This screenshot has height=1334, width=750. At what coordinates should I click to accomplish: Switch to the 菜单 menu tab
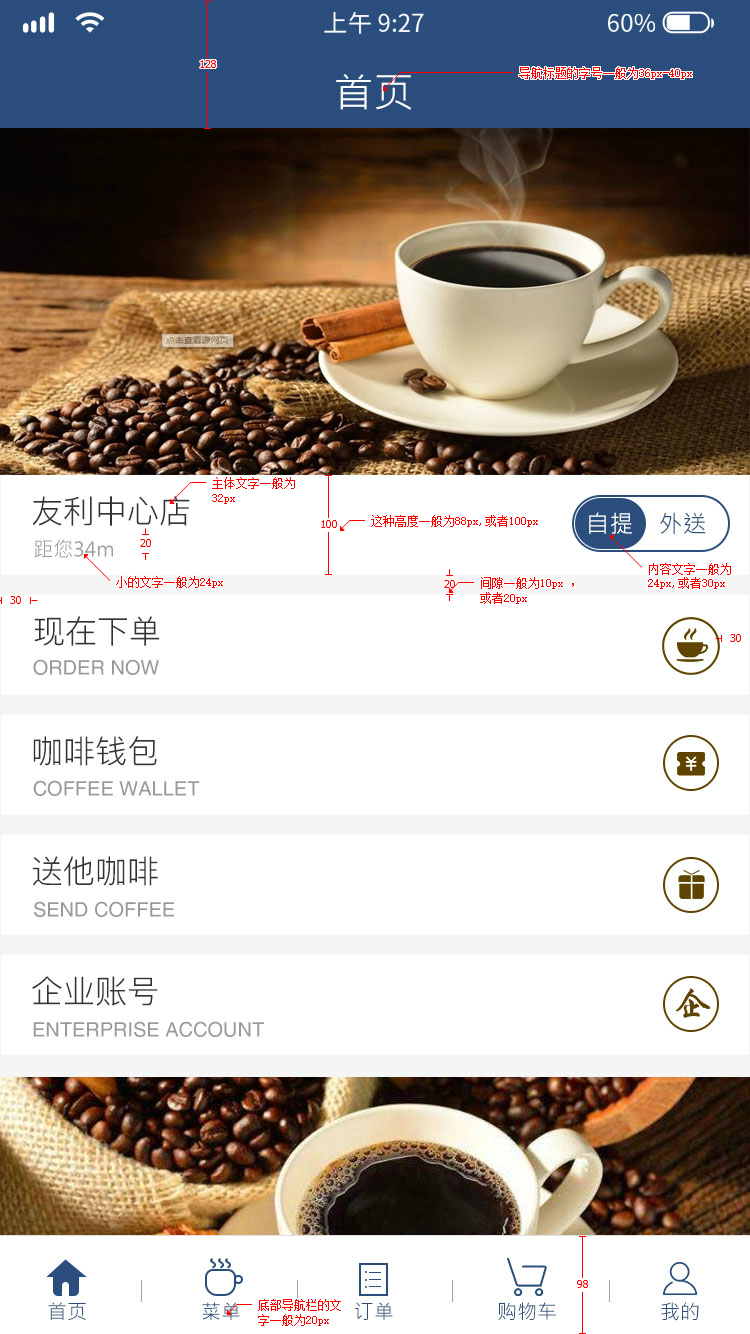coord(222,1290)
